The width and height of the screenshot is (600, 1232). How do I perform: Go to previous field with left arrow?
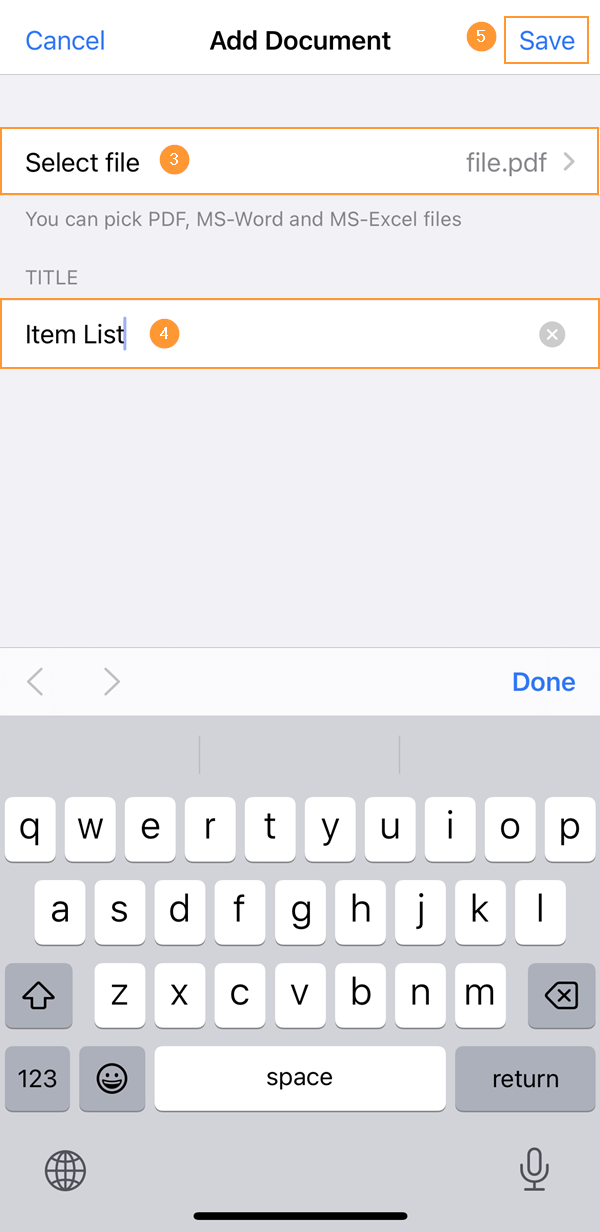(x=36, y=682)
